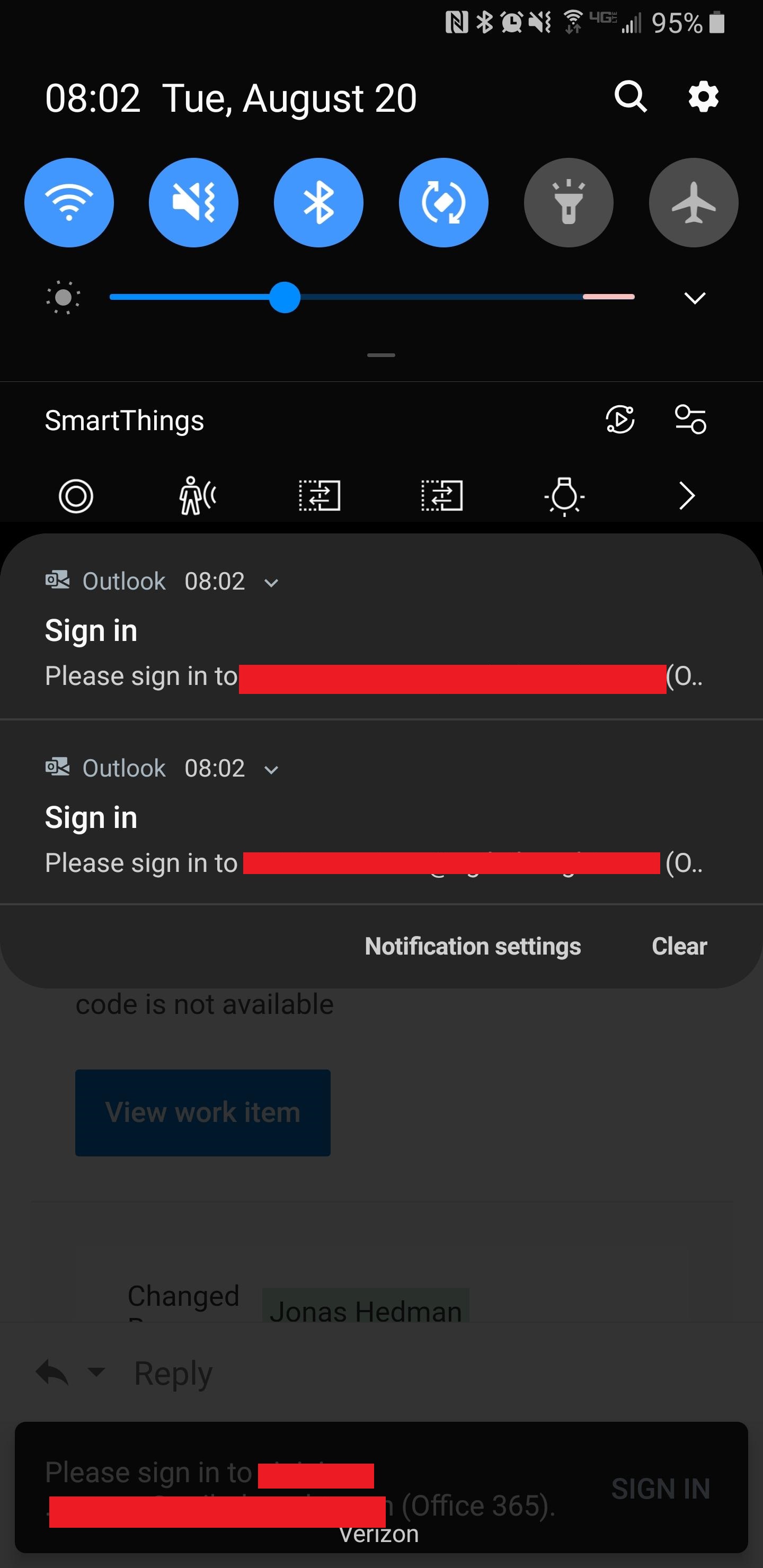
Task: Disable the Bluetooth quick toggle
Action: pos(318,203)
